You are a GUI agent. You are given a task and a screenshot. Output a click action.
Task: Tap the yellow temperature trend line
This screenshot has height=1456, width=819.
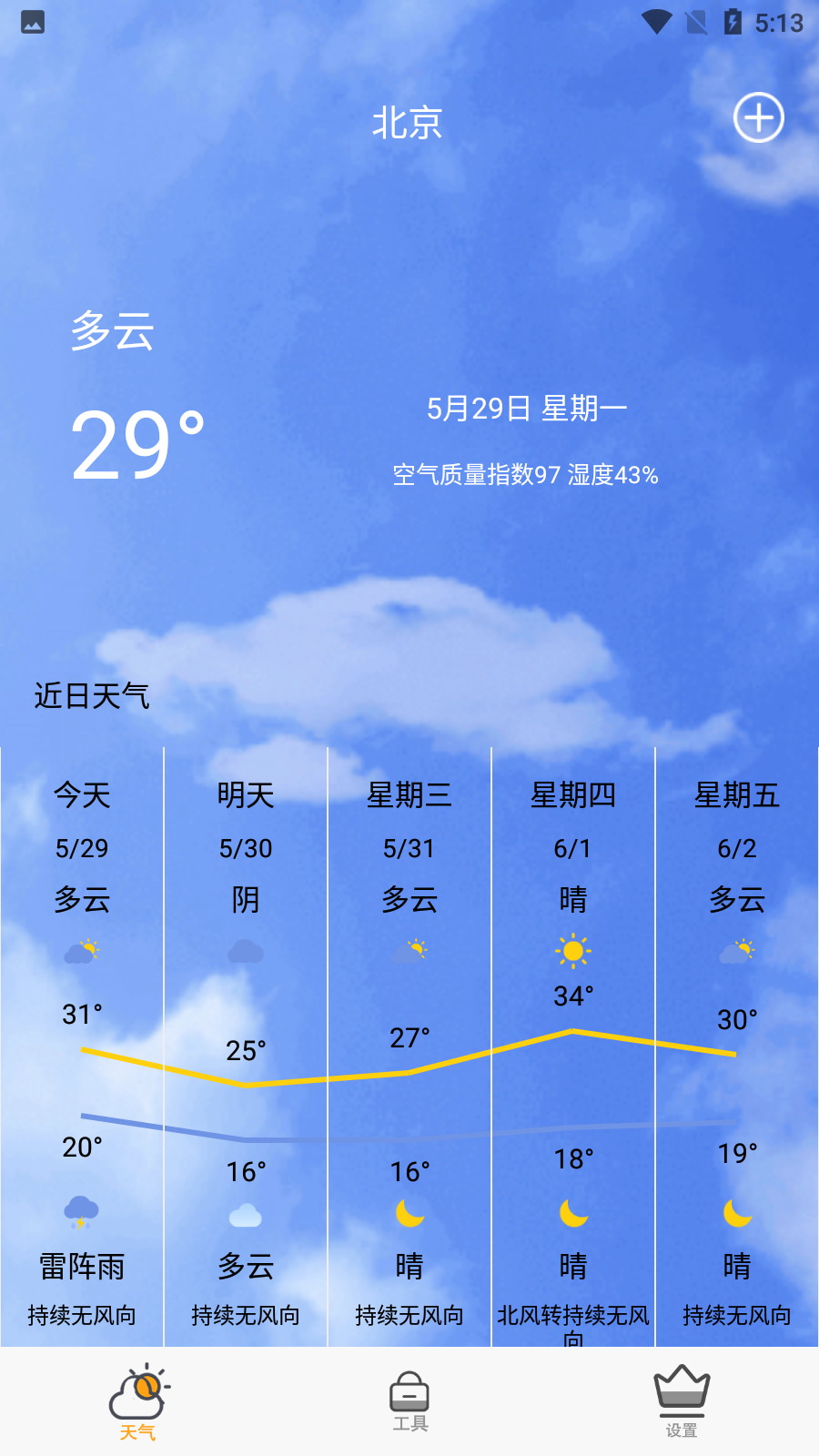(409, 1072)
